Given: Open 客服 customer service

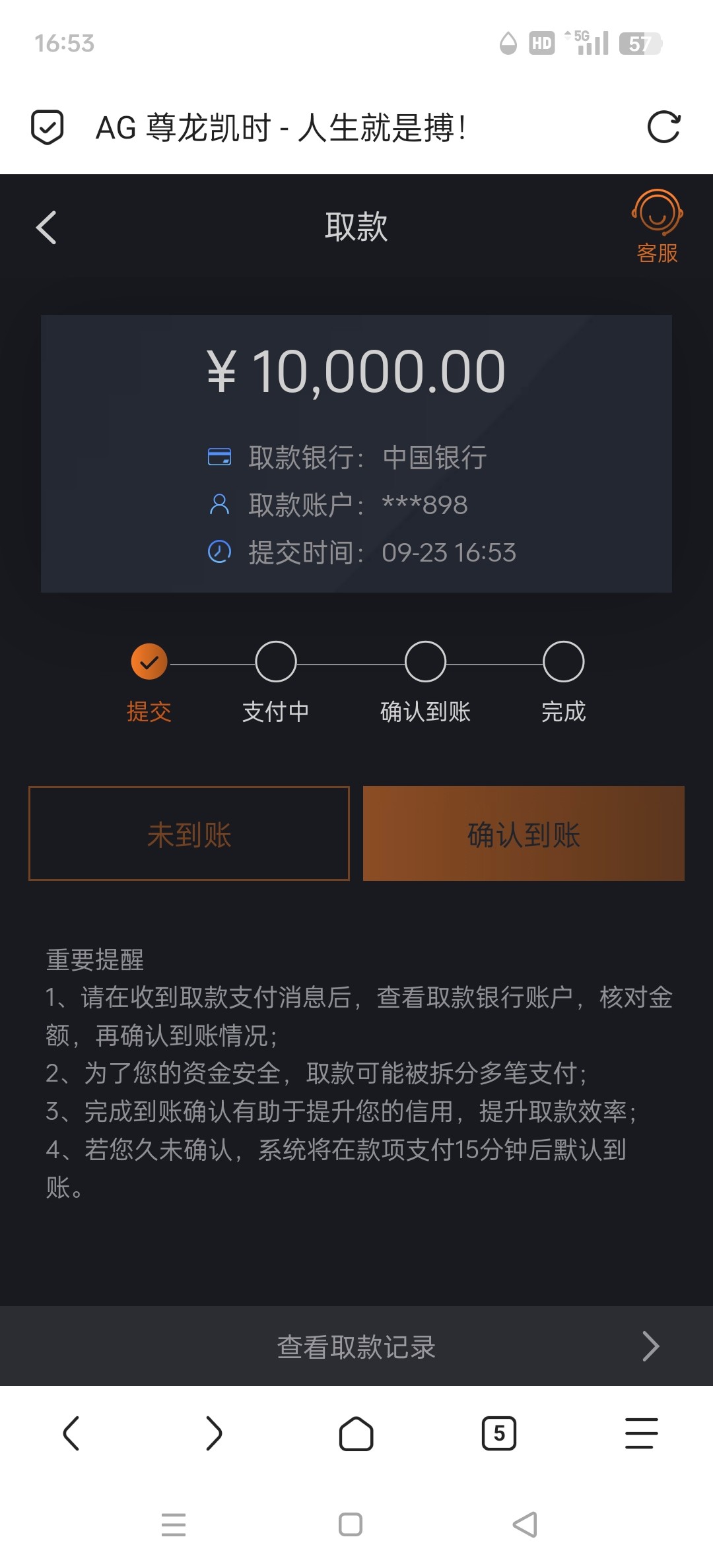Looking at the screenshot, I should pos(657,227).
